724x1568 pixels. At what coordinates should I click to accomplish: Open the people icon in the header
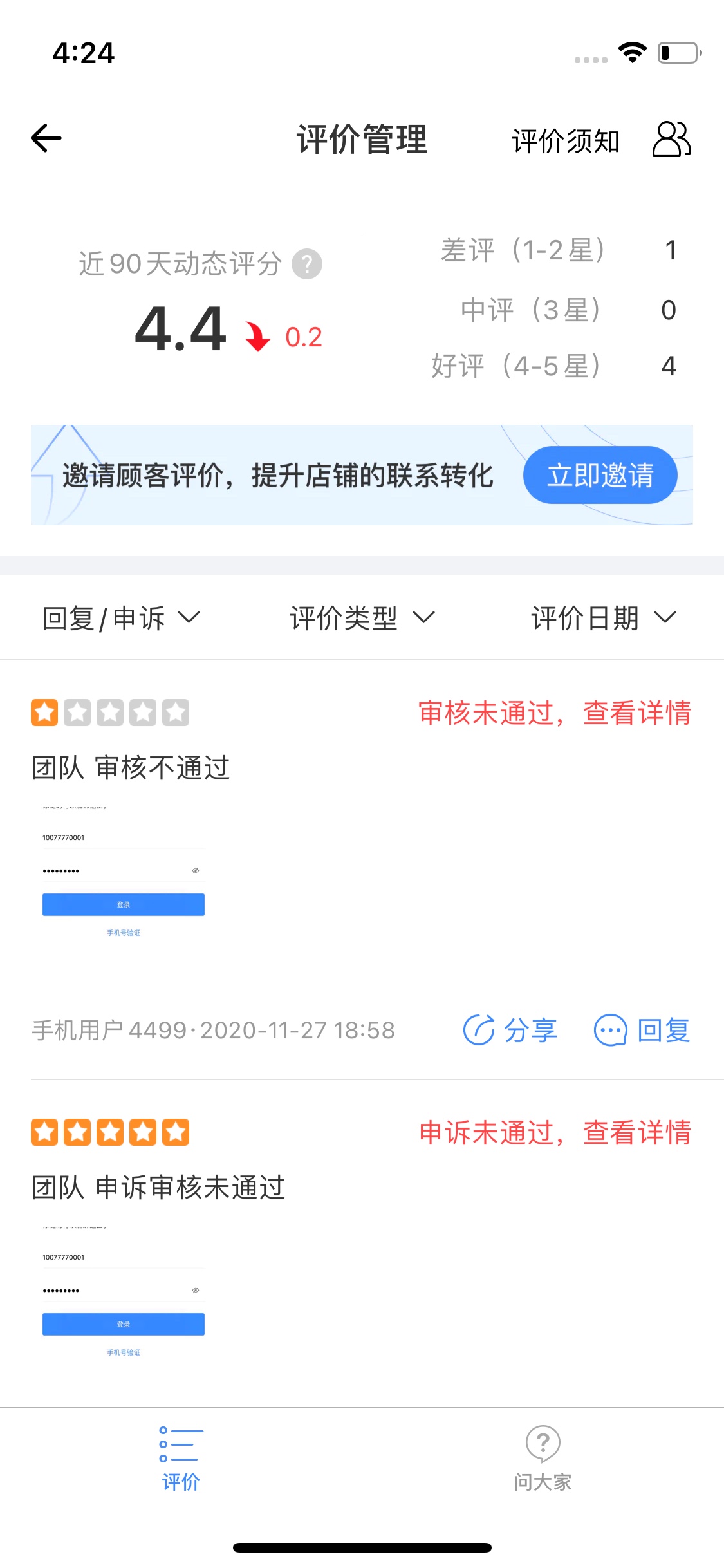671,139
